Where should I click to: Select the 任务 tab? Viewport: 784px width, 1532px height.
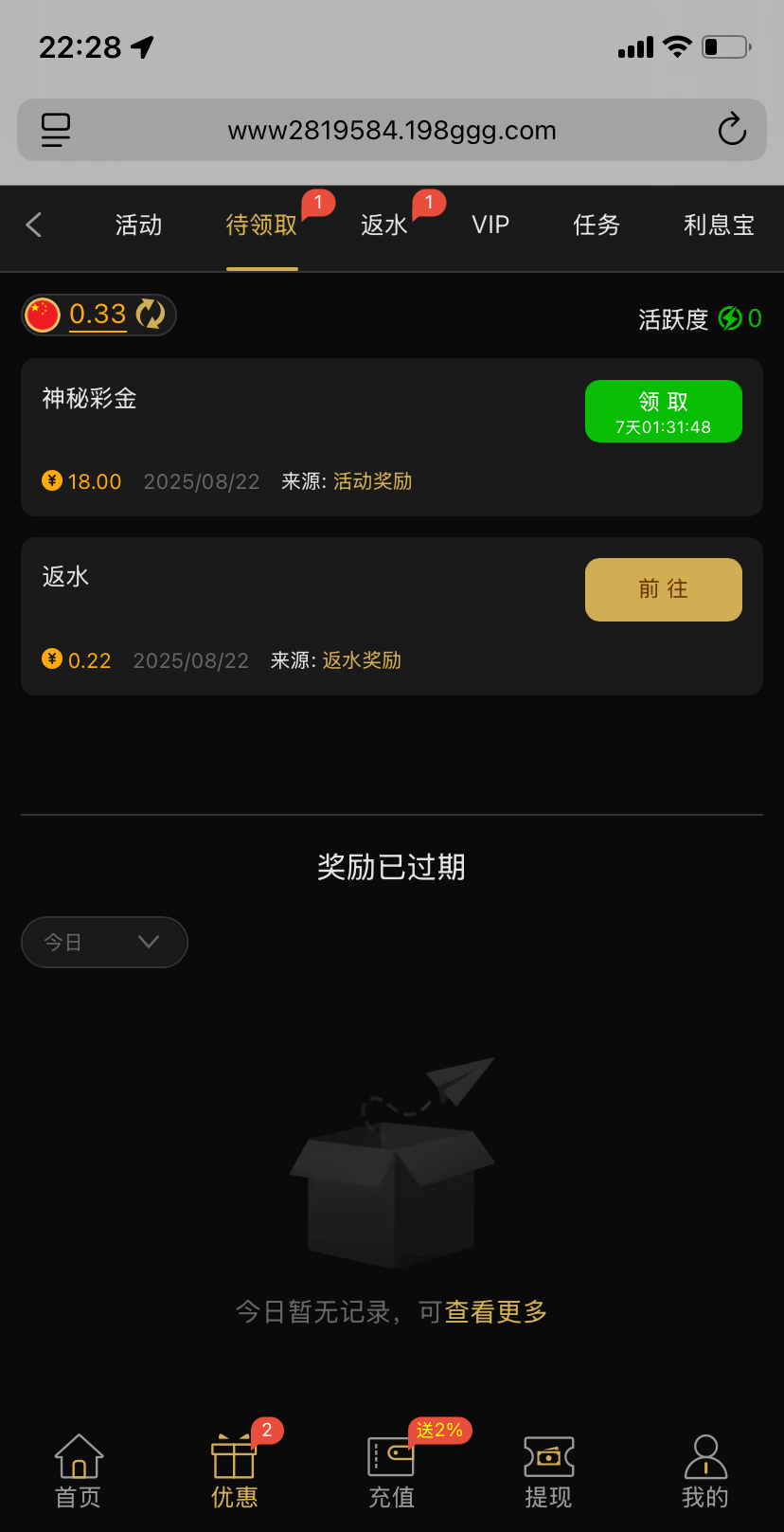[597, 225]
